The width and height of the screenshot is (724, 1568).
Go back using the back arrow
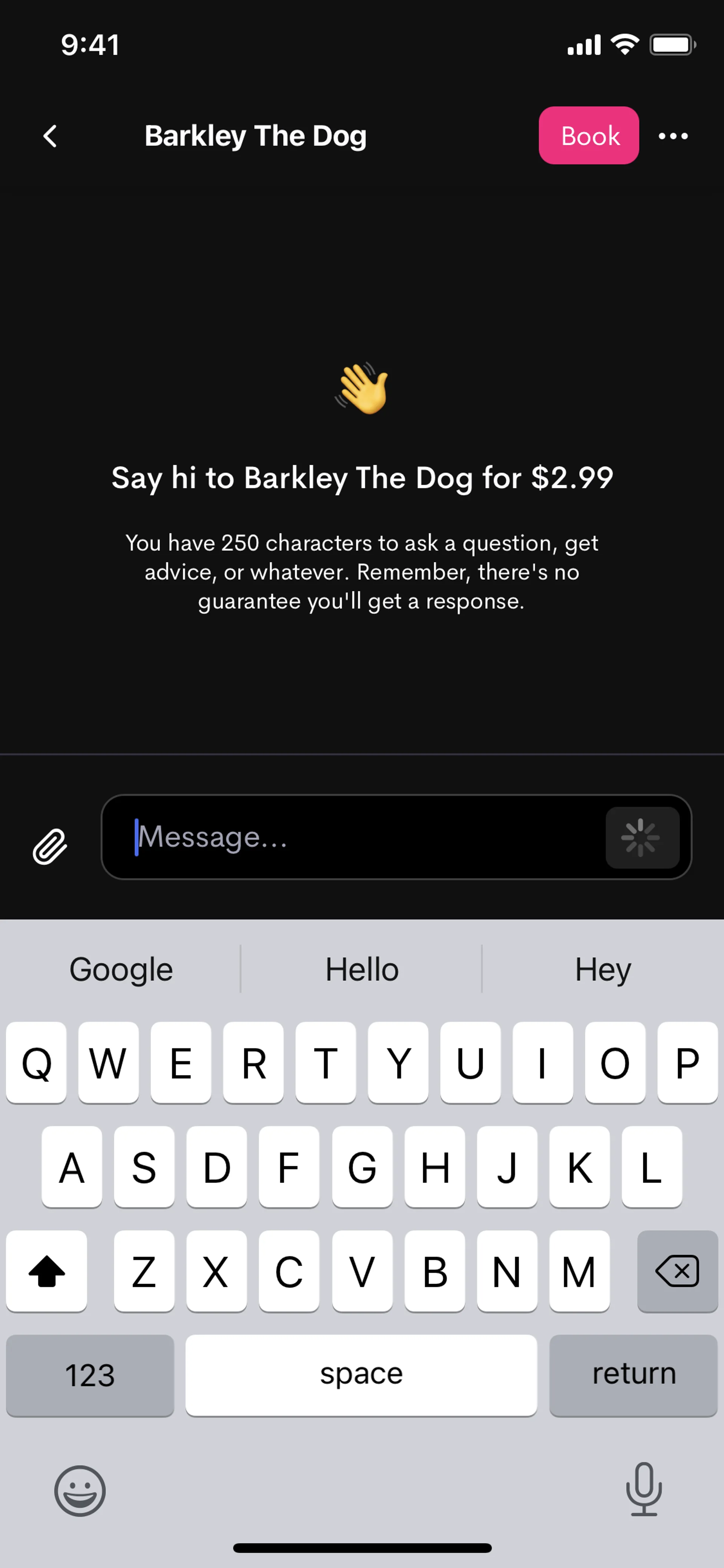(x=51, y=136)
